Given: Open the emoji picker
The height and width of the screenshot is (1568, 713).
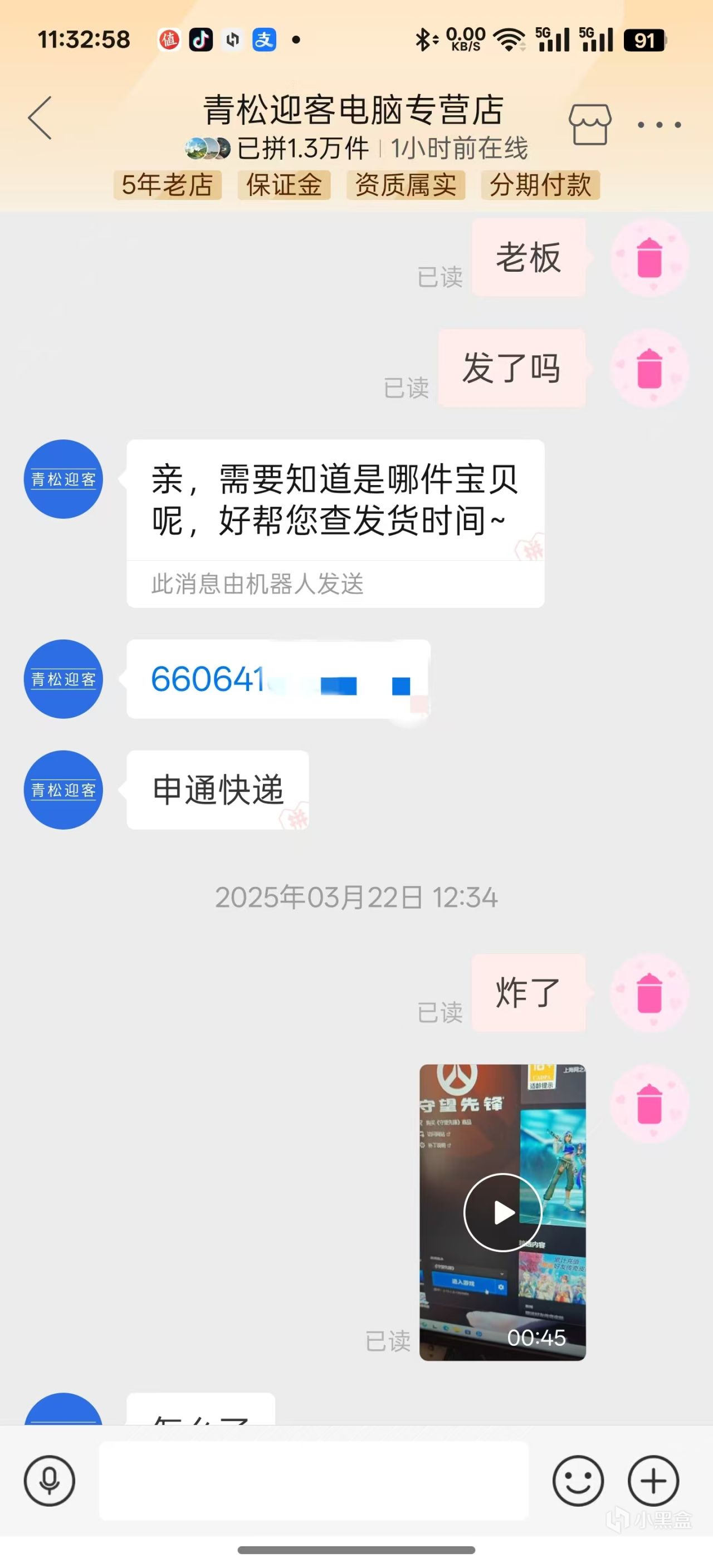Looking at the screenshot, I should [x=578, y=1481].
